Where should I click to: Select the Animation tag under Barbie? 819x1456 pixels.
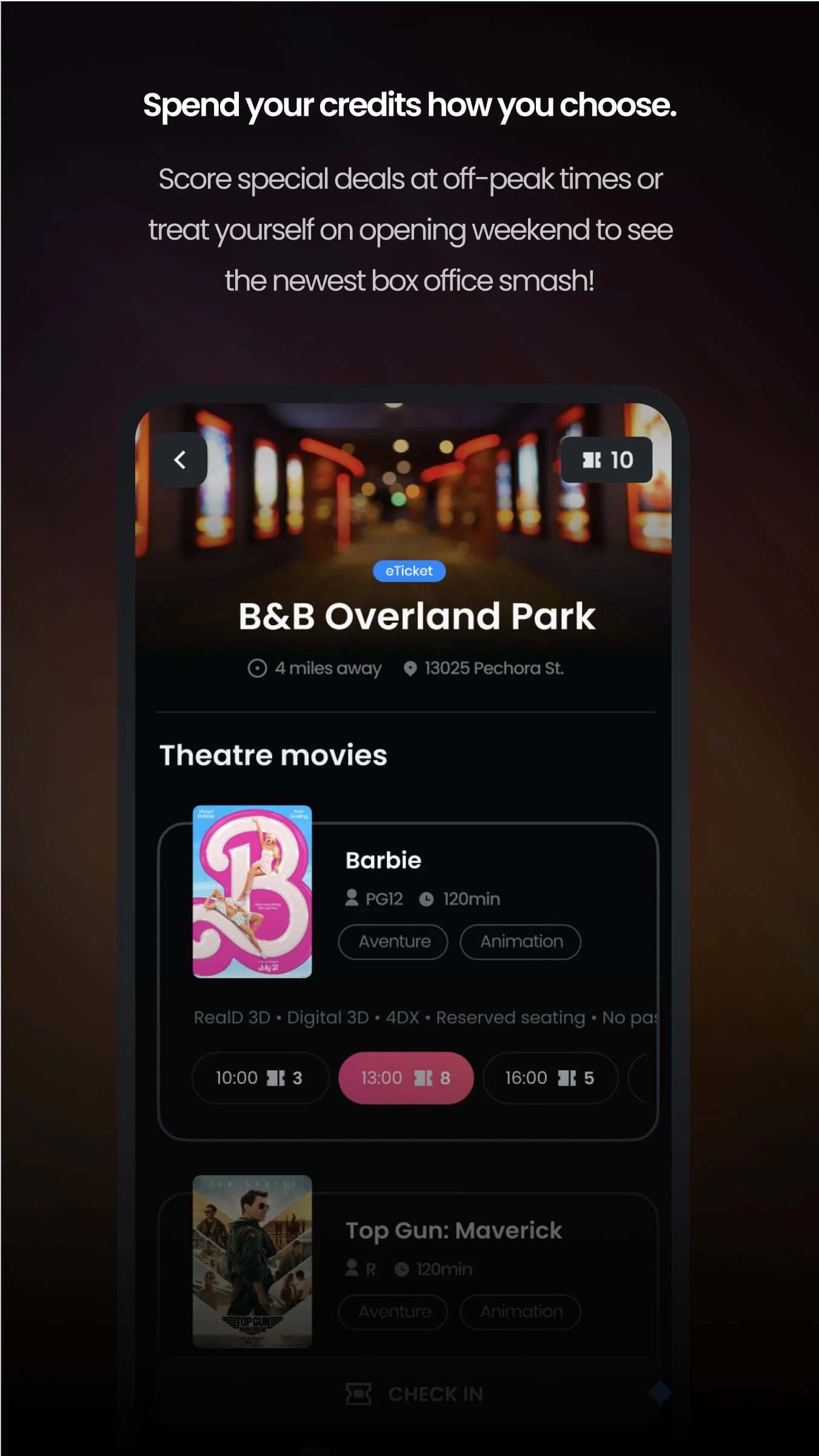[x=520, y=941]
